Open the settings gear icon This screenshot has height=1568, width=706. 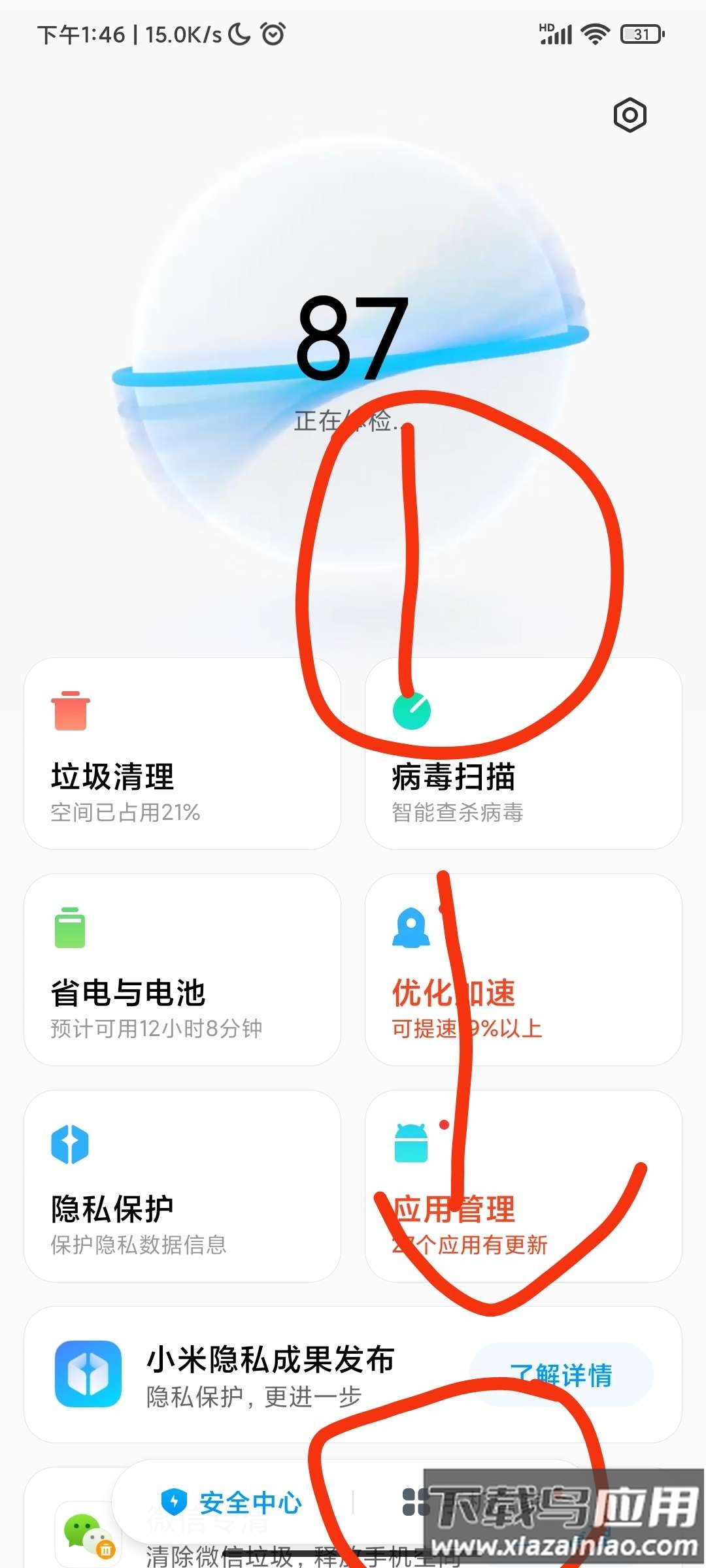tap(630, 116)
